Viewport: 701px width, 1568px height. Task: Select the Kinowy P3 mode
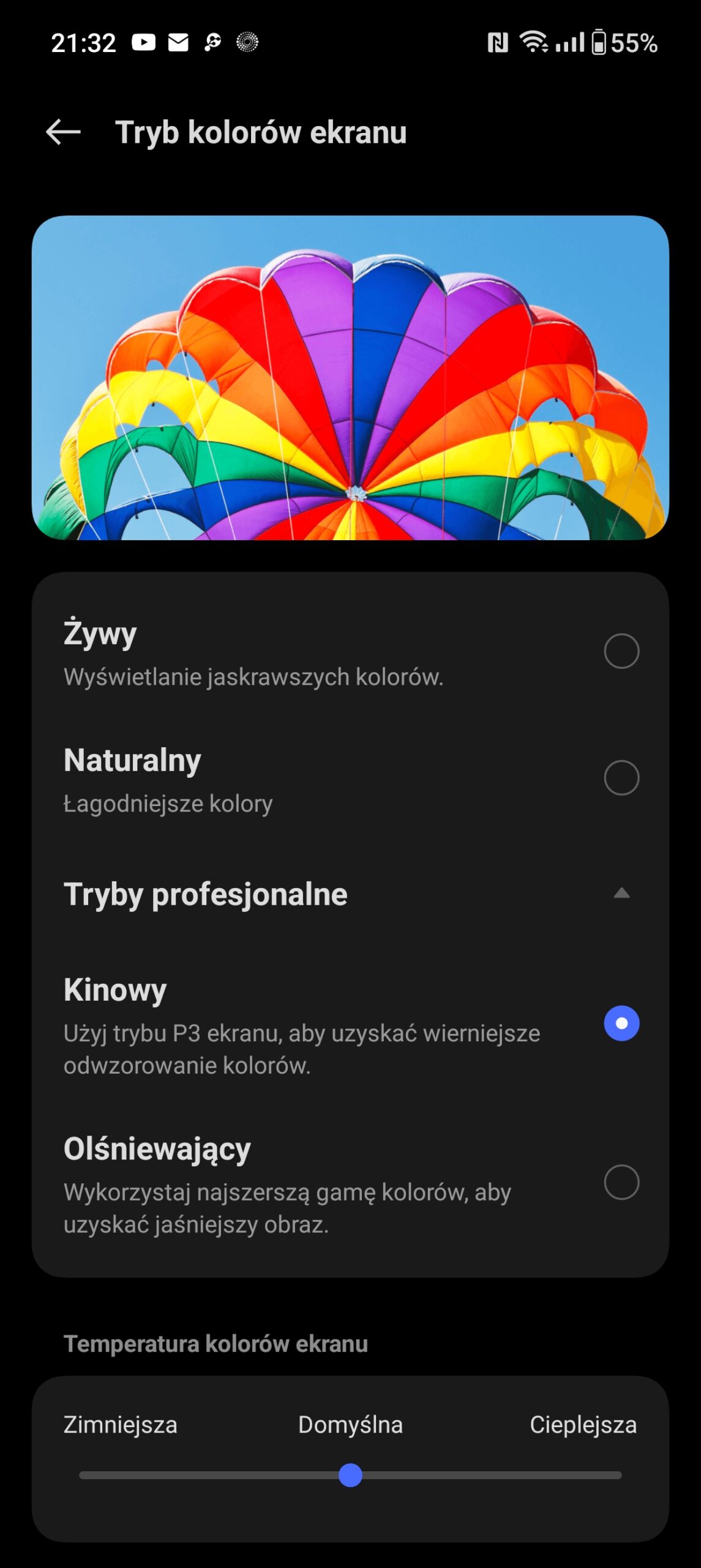[621, 1023]
